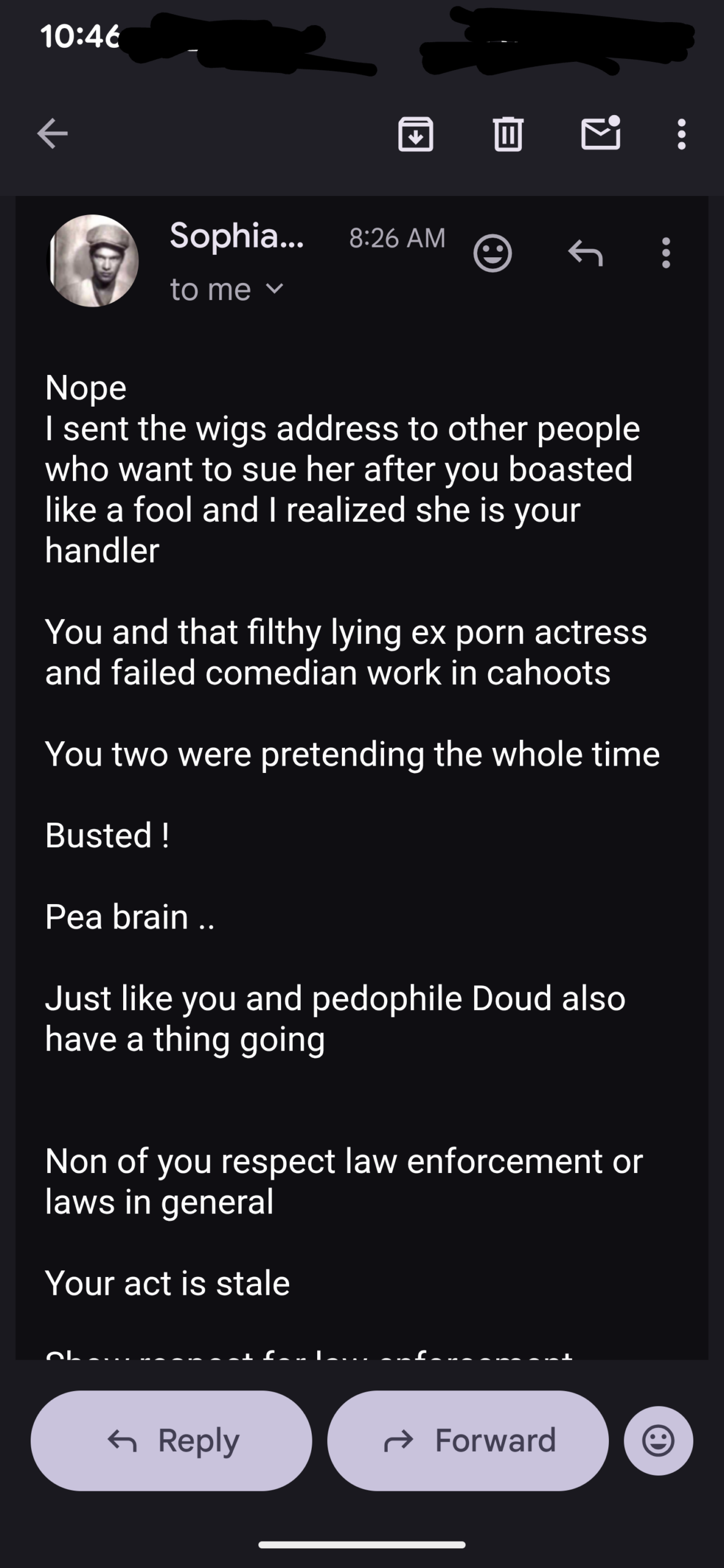This screenshot has width=724, height=1568.
Task: Add an emoji reaction beside the timestamp
Action: [492, 252]
